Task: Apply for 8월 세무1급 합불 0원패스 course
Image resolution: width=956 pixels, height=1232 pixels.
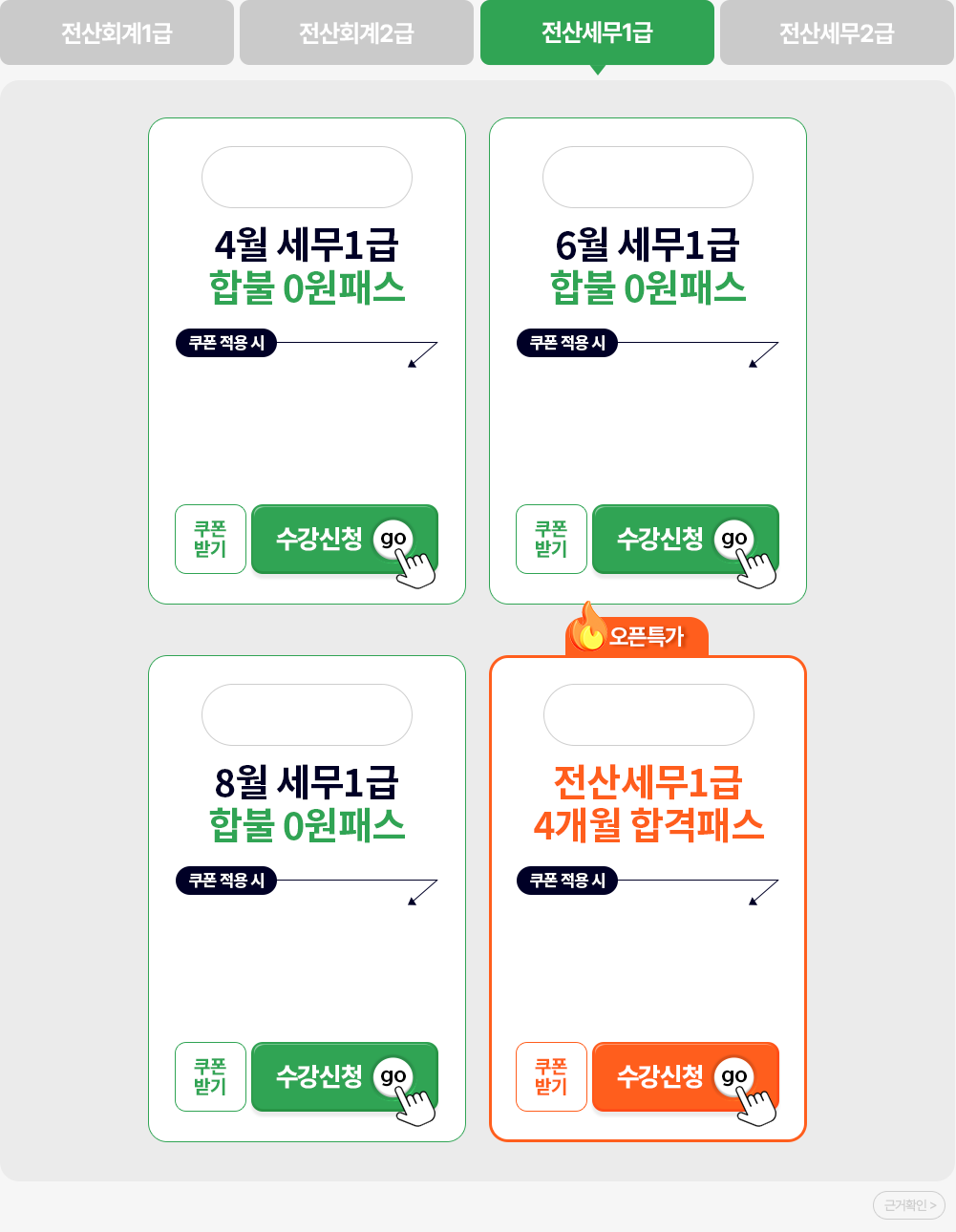Action: [344, 1076]
